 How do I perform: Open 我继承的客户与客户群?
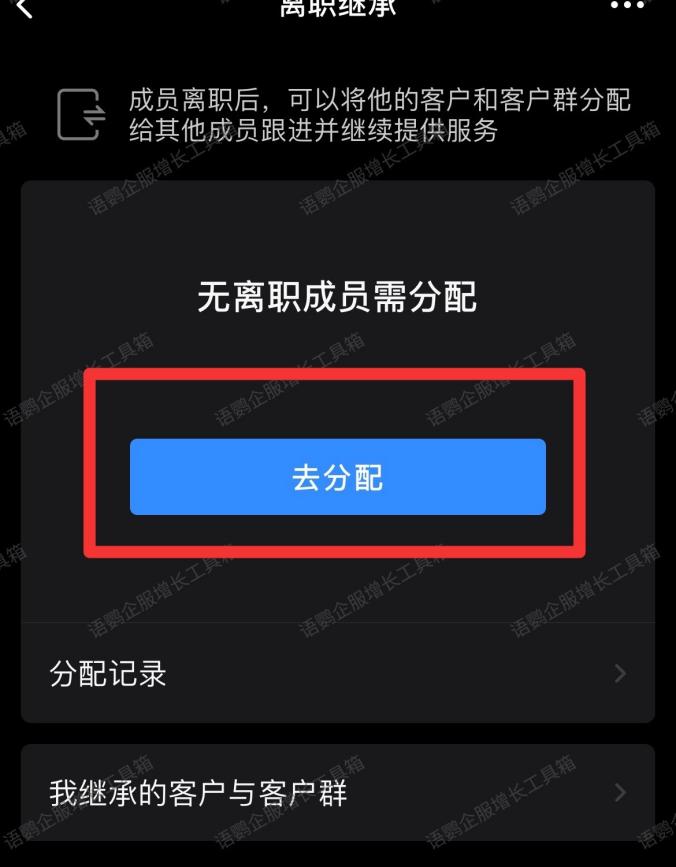click(x=337, y=793)
